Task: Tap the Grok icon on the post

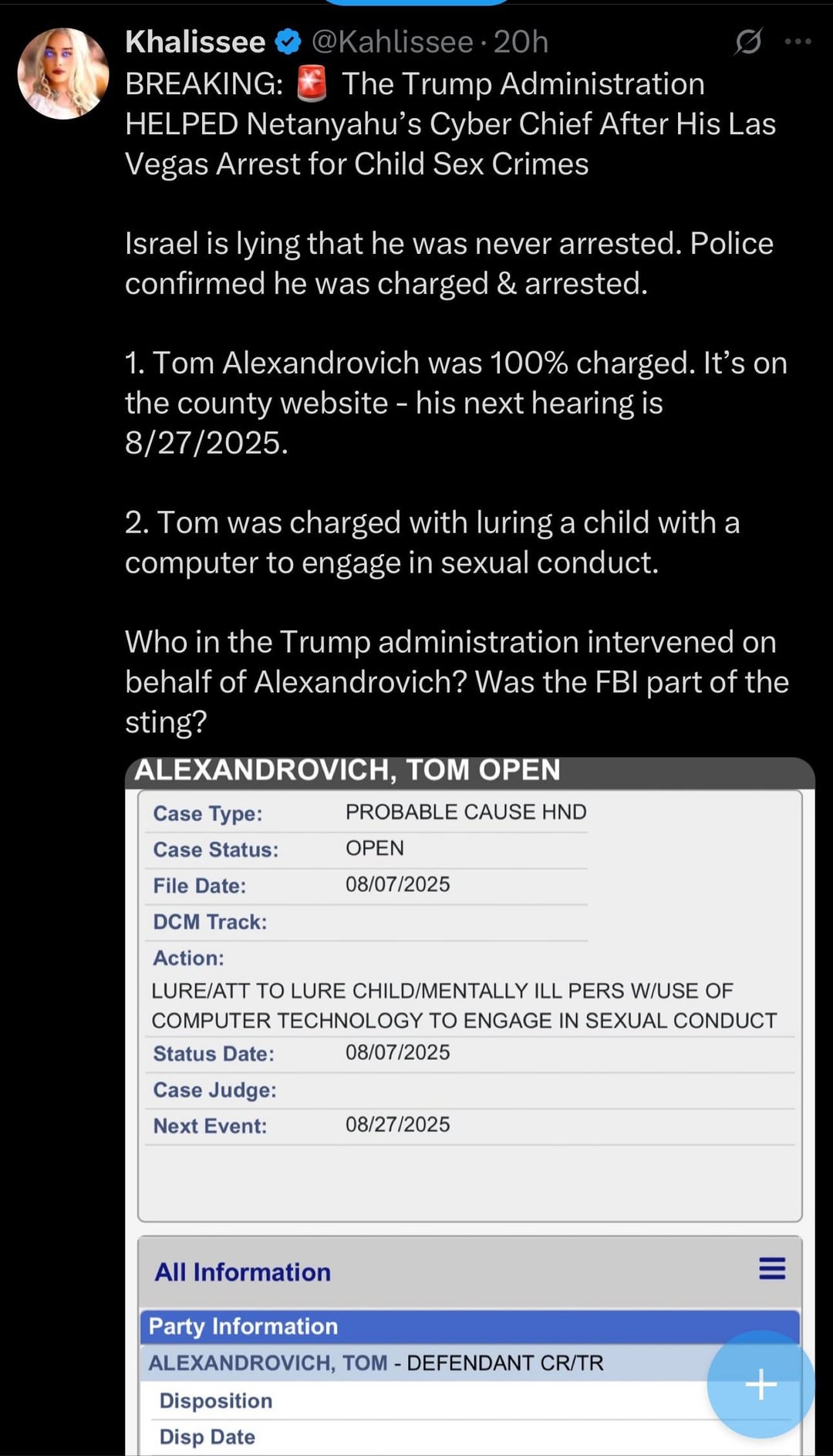Action: (747, 42)
